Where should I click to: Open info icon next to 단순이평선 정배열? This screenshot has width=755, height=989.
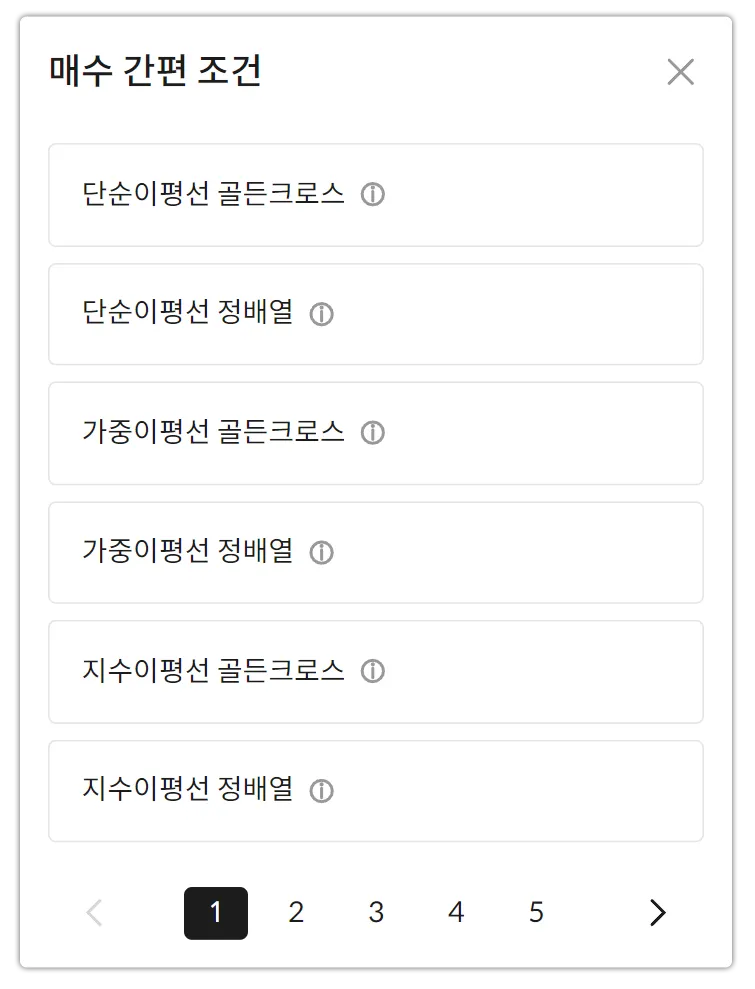pyautogui.click(x=321, y=314)
